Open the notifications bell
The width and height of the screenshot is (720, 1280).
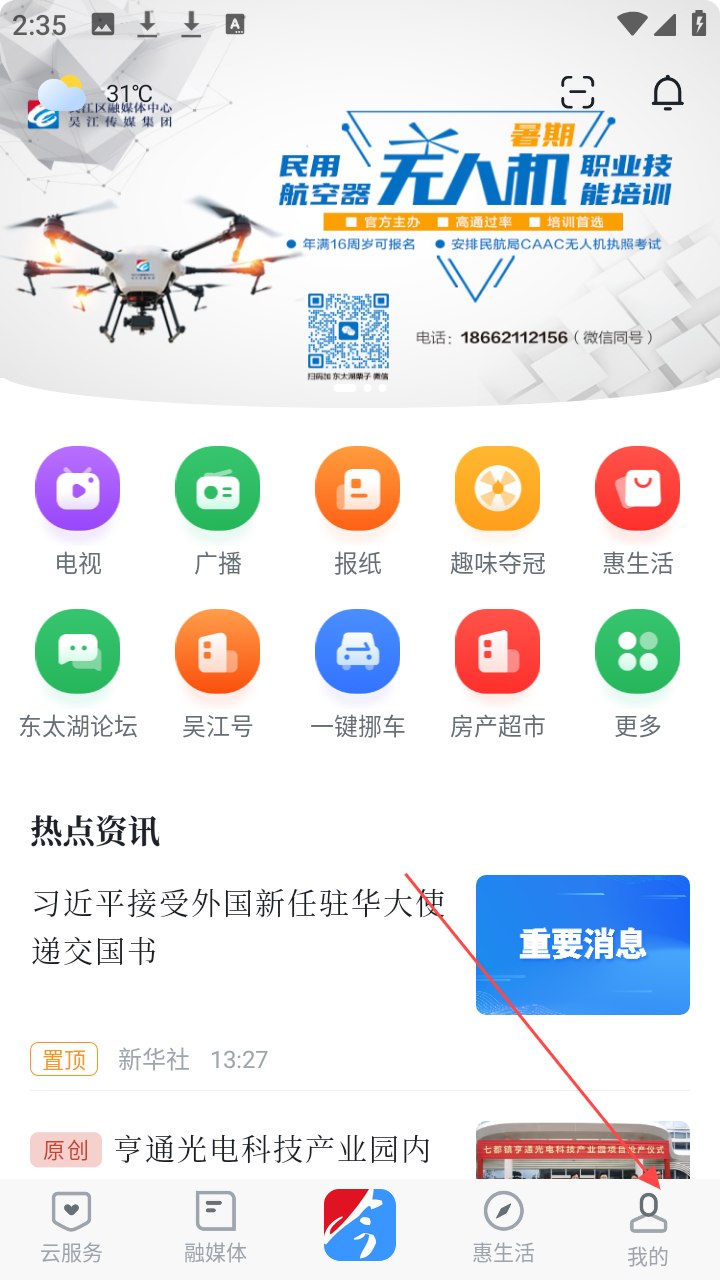tap(667, 92)
